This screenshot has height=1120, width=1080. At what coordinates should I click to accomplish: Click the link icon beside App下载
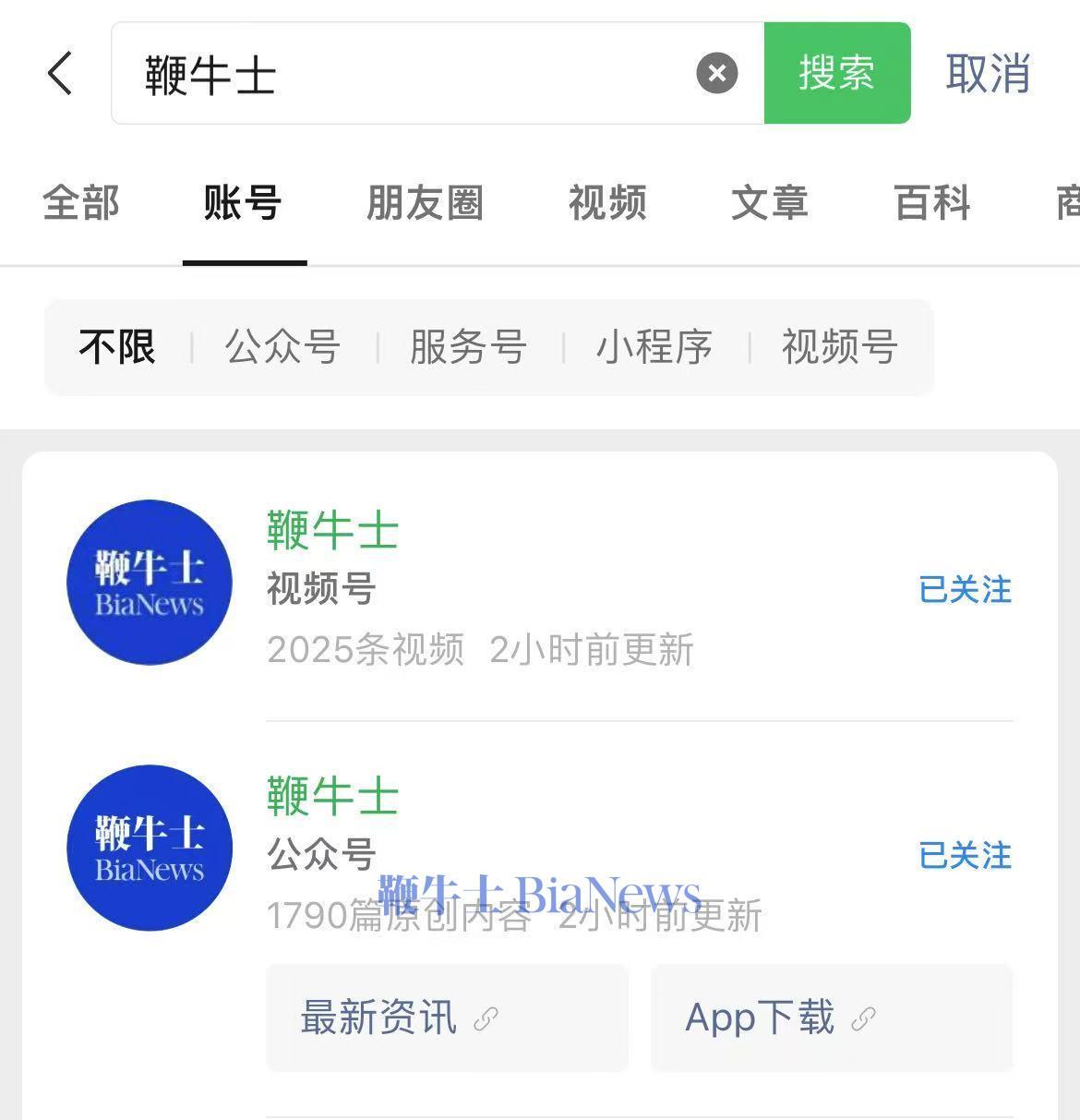coord(864,1018)
